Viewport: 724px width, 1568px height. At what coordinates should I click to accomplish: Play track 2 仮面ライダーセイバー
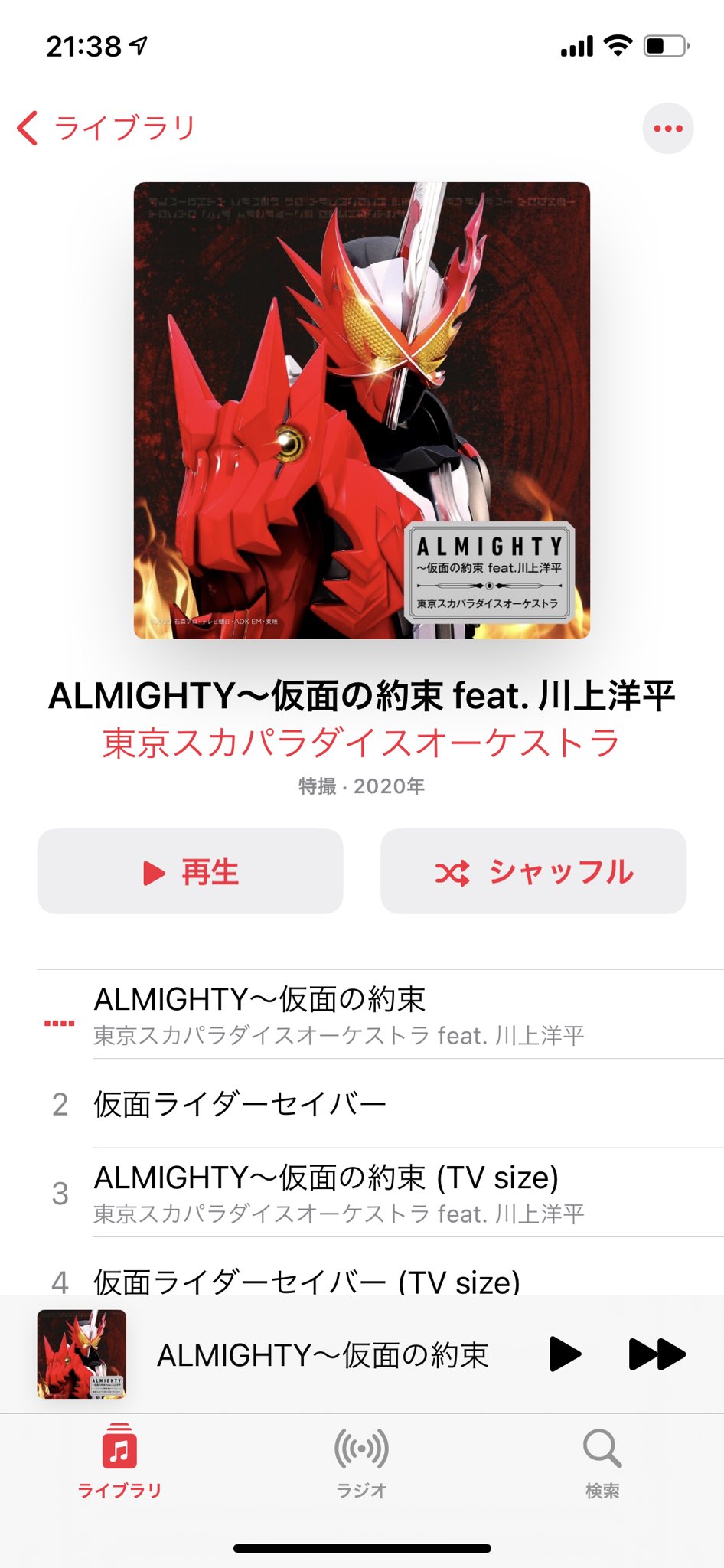click(380, 1103)
